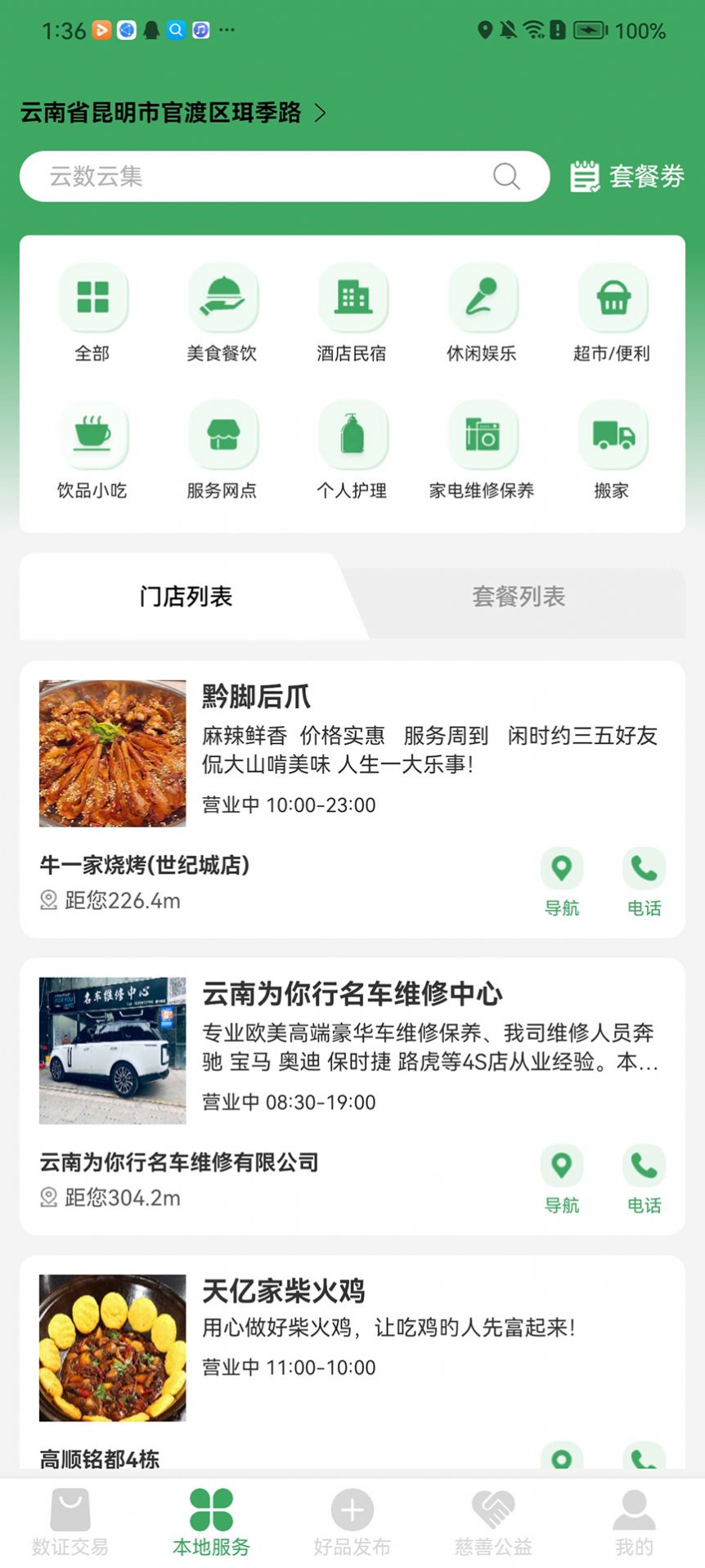Switch to the 套餐列表 tab

(520, 597)
